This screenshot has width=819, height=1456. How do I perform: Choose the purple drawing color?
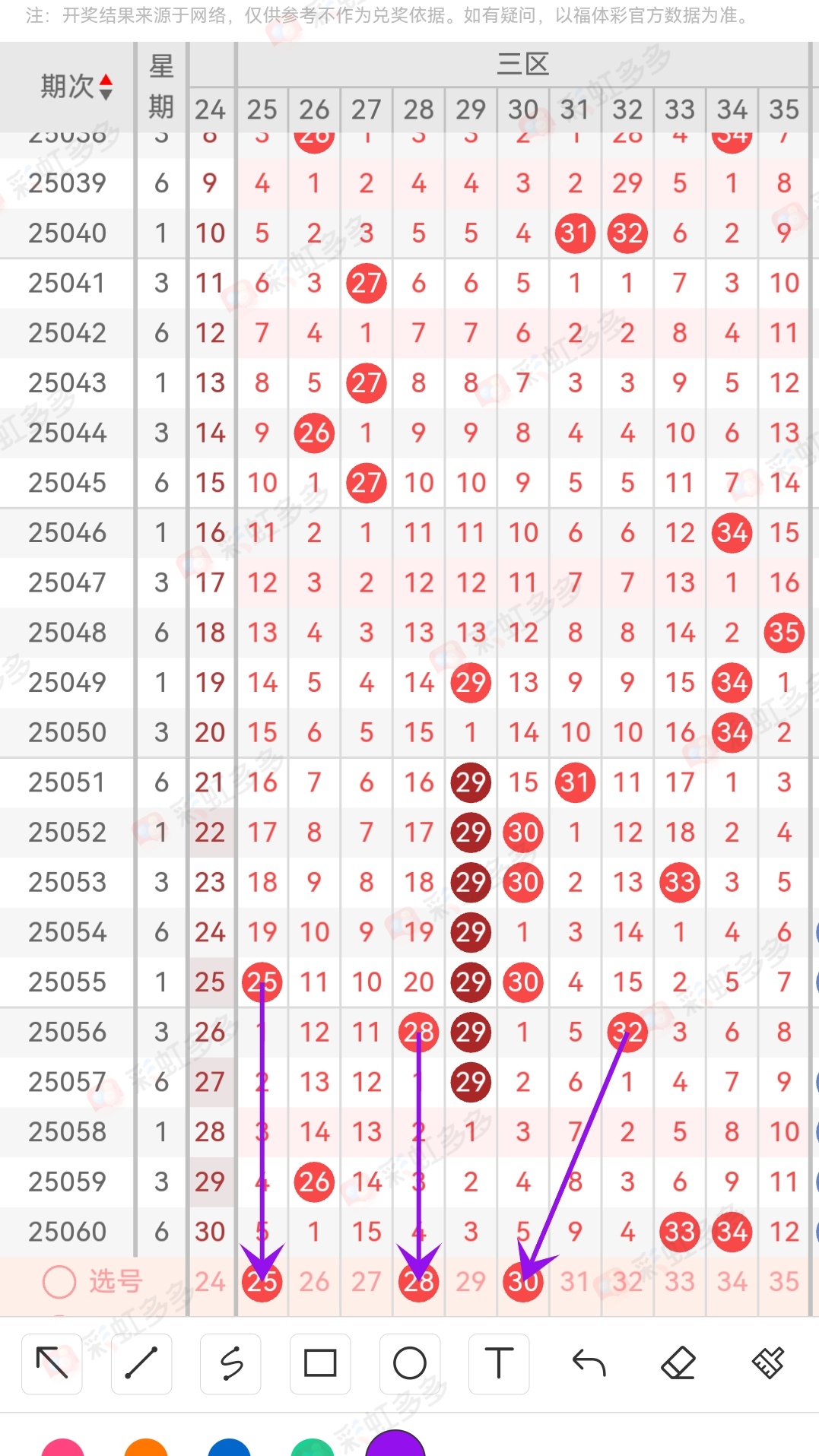coord(395,1445)
